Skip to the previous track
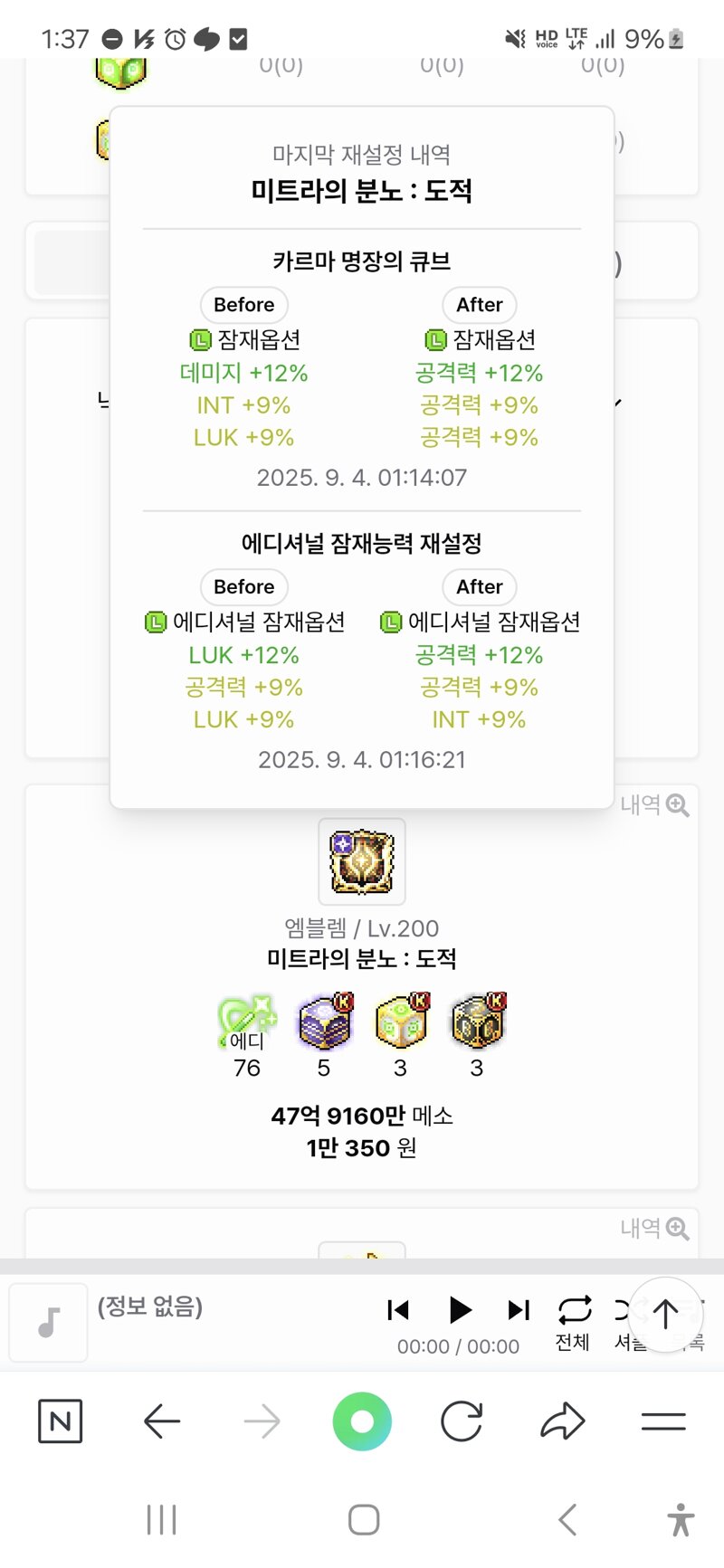724x1568 pixels. pos(398,1310)
